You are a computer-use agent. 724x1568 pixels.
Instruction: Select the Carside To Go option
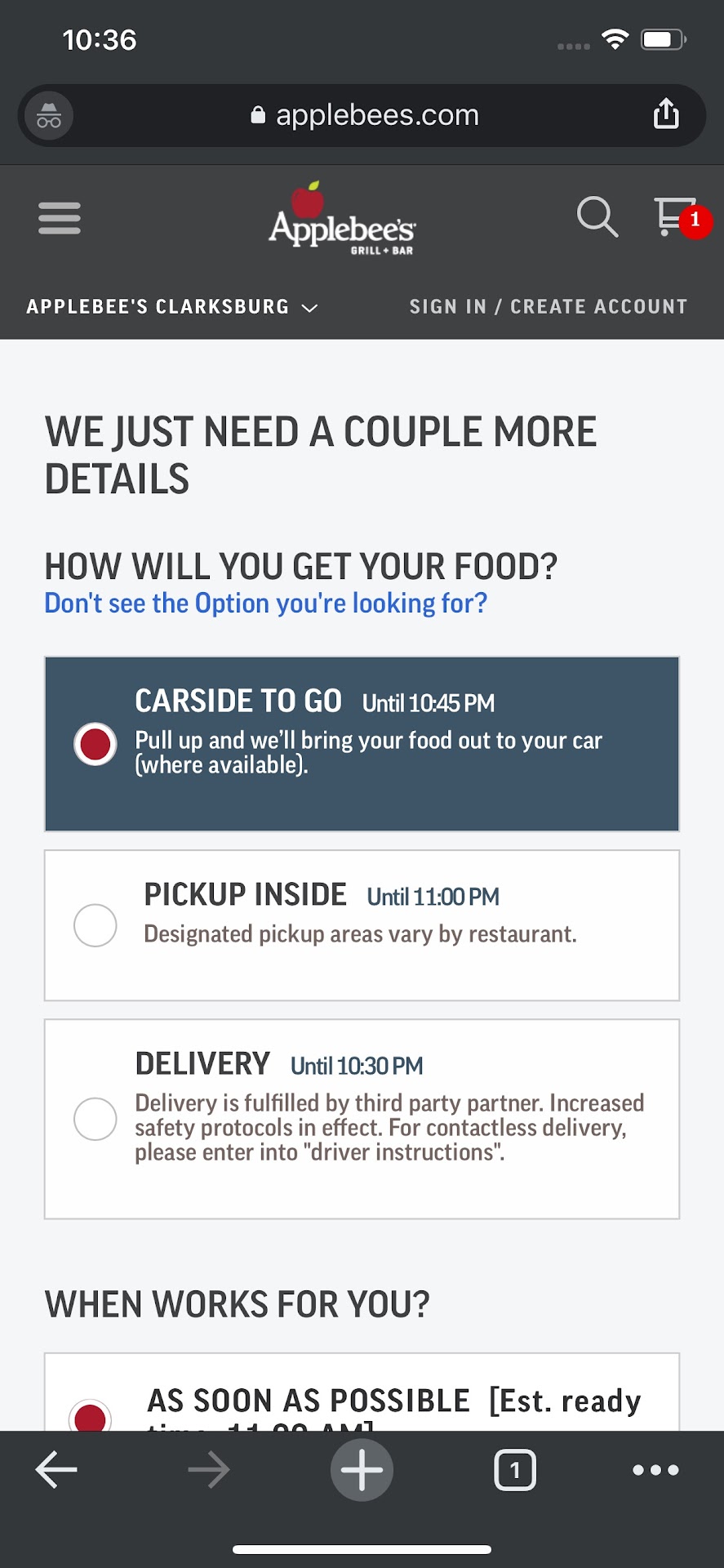[x=95, y=744]
